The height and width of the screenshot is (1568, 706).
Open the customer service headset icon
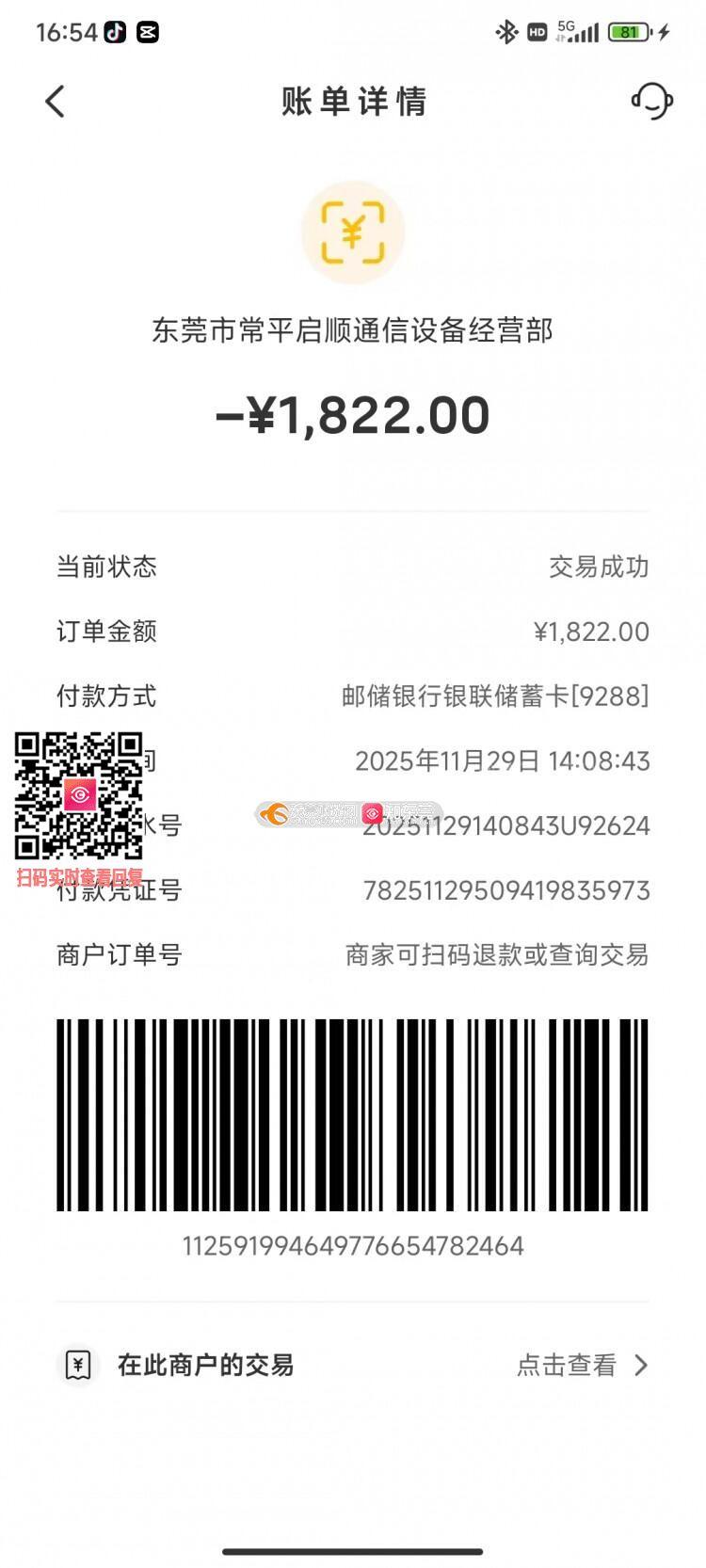click(x=651, y=100)
